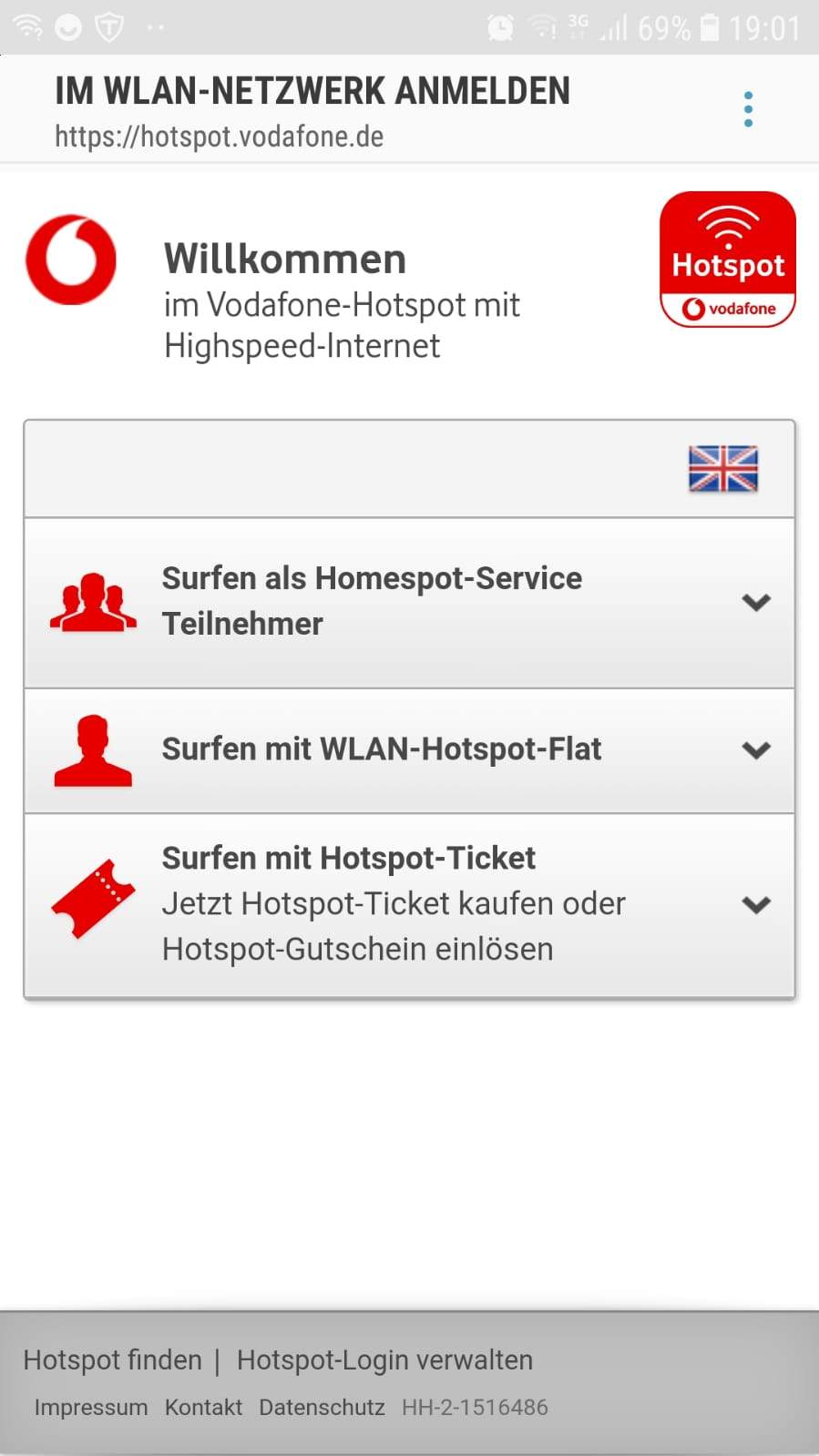Open Hotspot finden
The width and height of the screenshot is (819, 1456).
point(112,1359)
